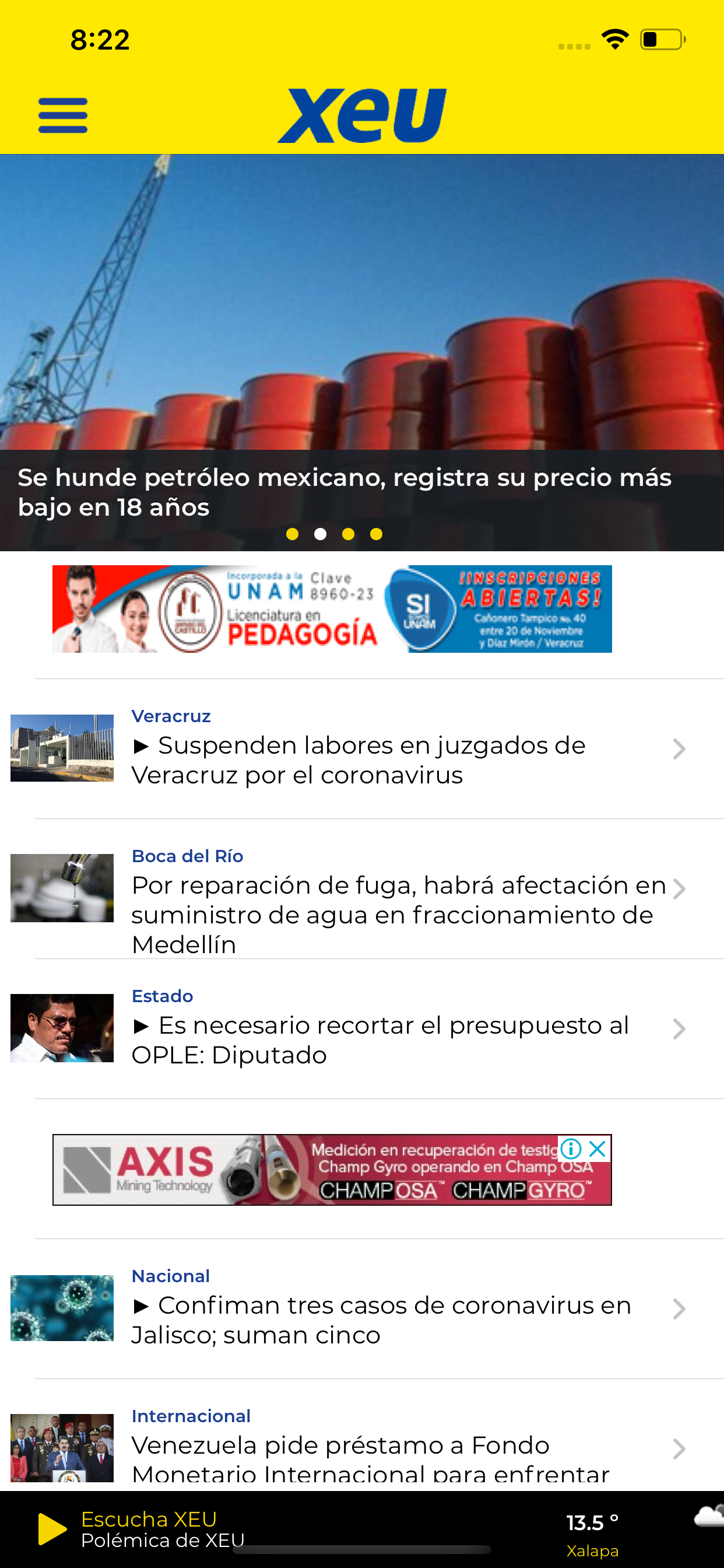Open the navigation hamburger menu

click(63, 115)
